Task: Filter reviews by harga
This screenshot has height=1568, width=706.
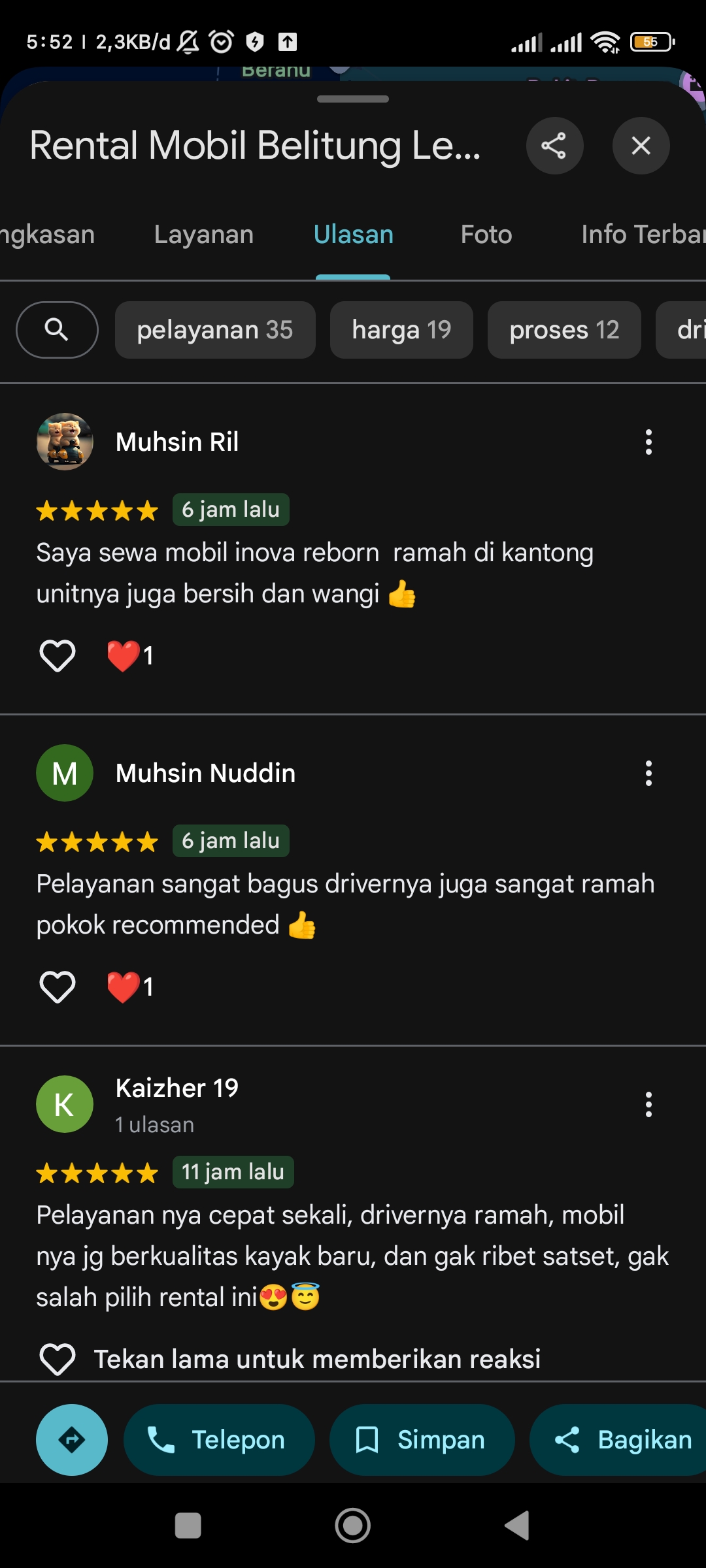Action: pyautogui.click(x=401, y=330)
